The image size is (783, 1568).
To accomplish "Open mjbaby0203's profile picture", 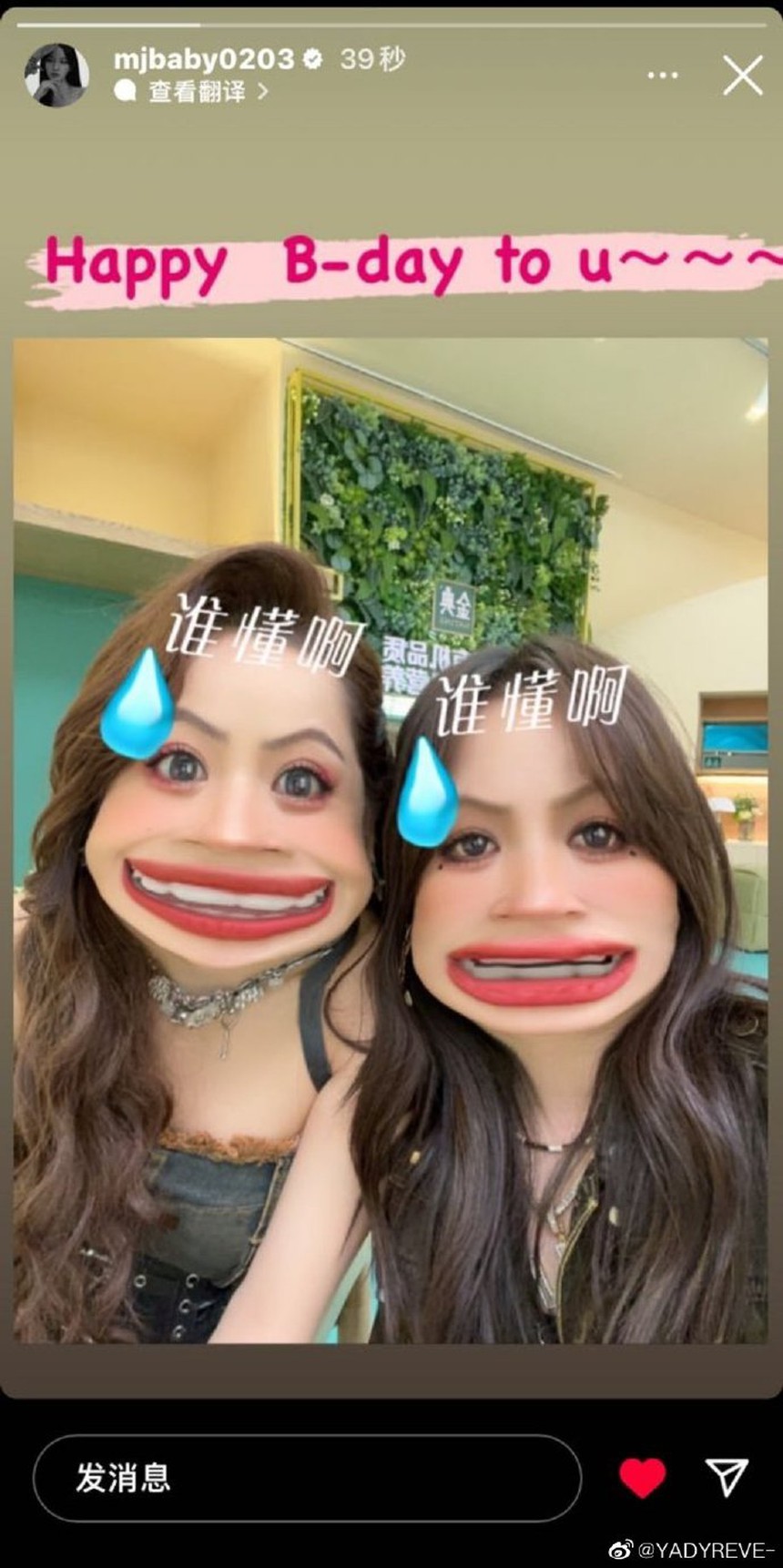I will coord(56,76).
